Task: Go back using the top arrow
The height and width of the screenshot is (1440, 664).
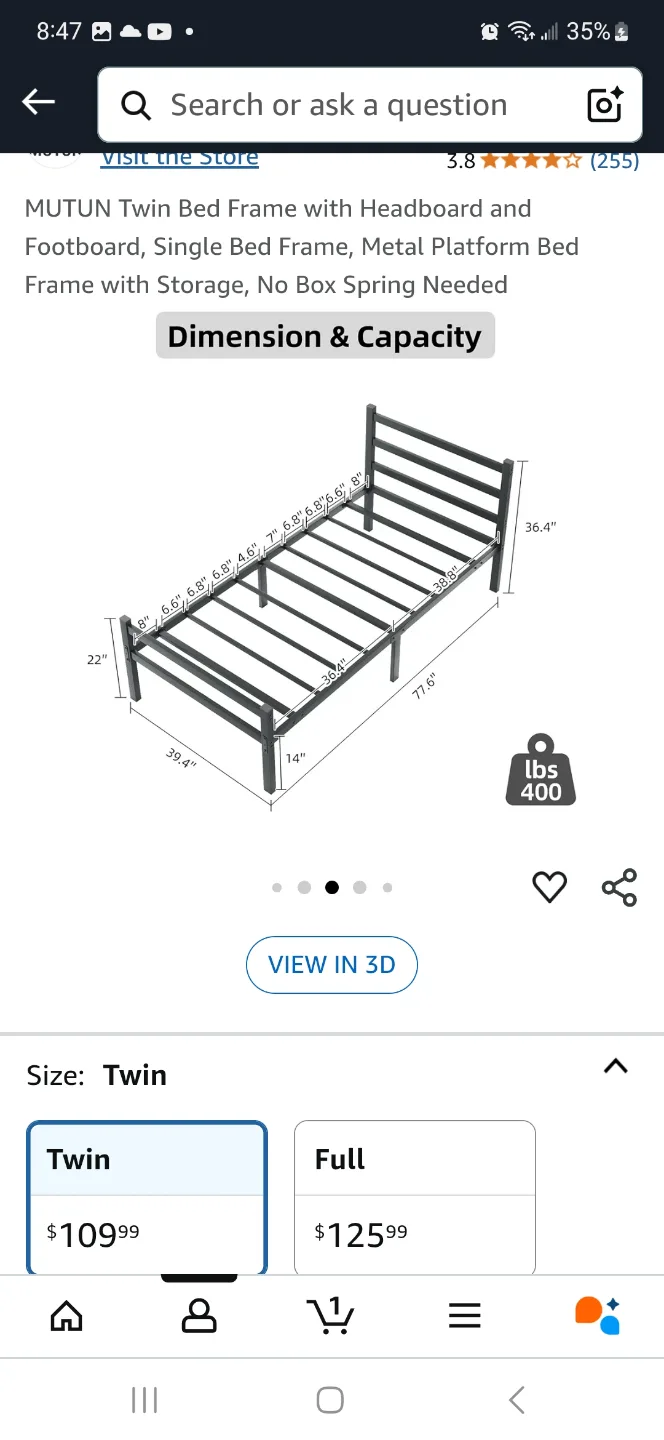Action: click(39, 102)
